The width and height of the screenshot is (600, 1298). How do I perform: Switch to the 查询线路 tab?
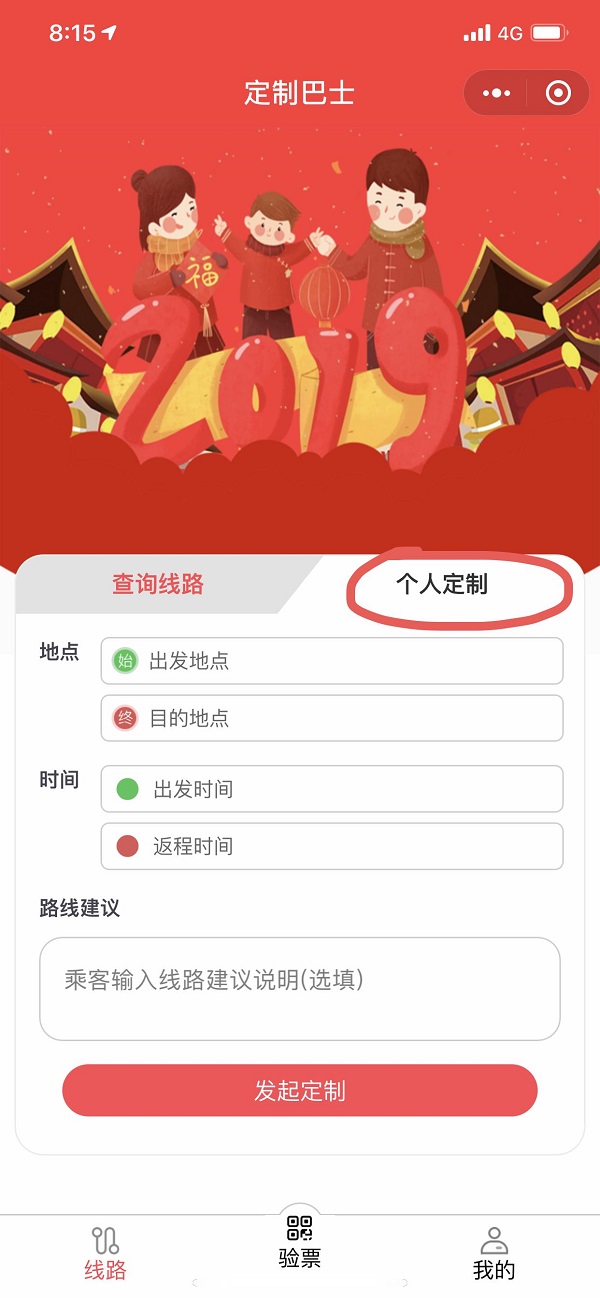pyautogui.click(x=158, y=584)
